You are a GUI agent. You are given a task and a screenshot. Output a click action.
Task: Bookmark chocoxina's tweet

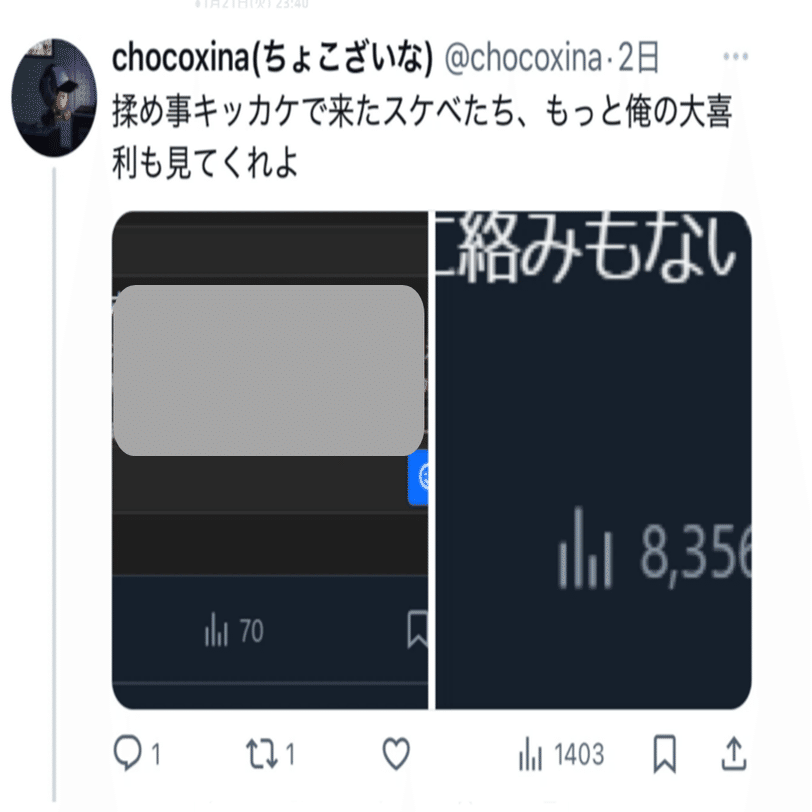tap(664, 755)
